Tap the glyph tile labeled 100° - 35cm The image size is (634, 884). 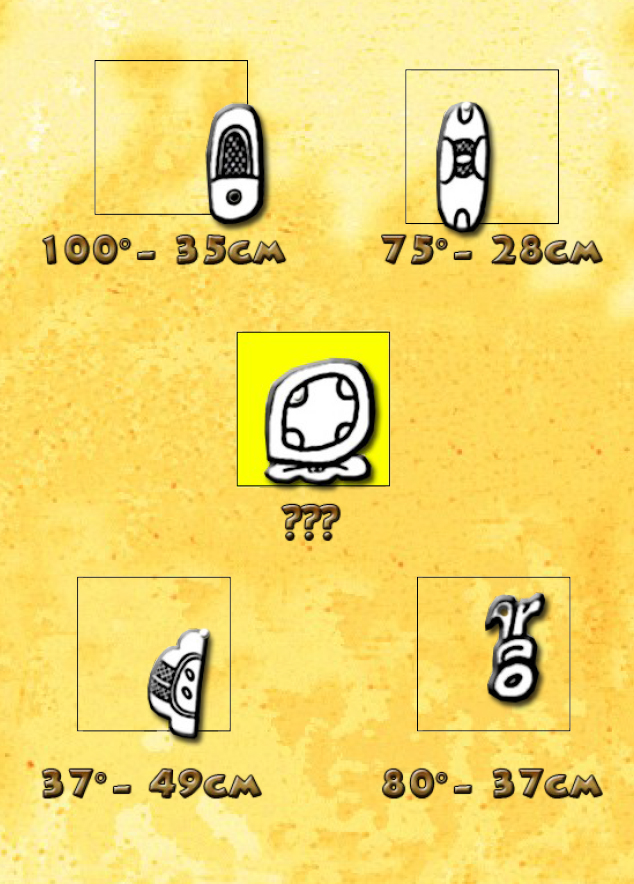(x=171, y=138)
